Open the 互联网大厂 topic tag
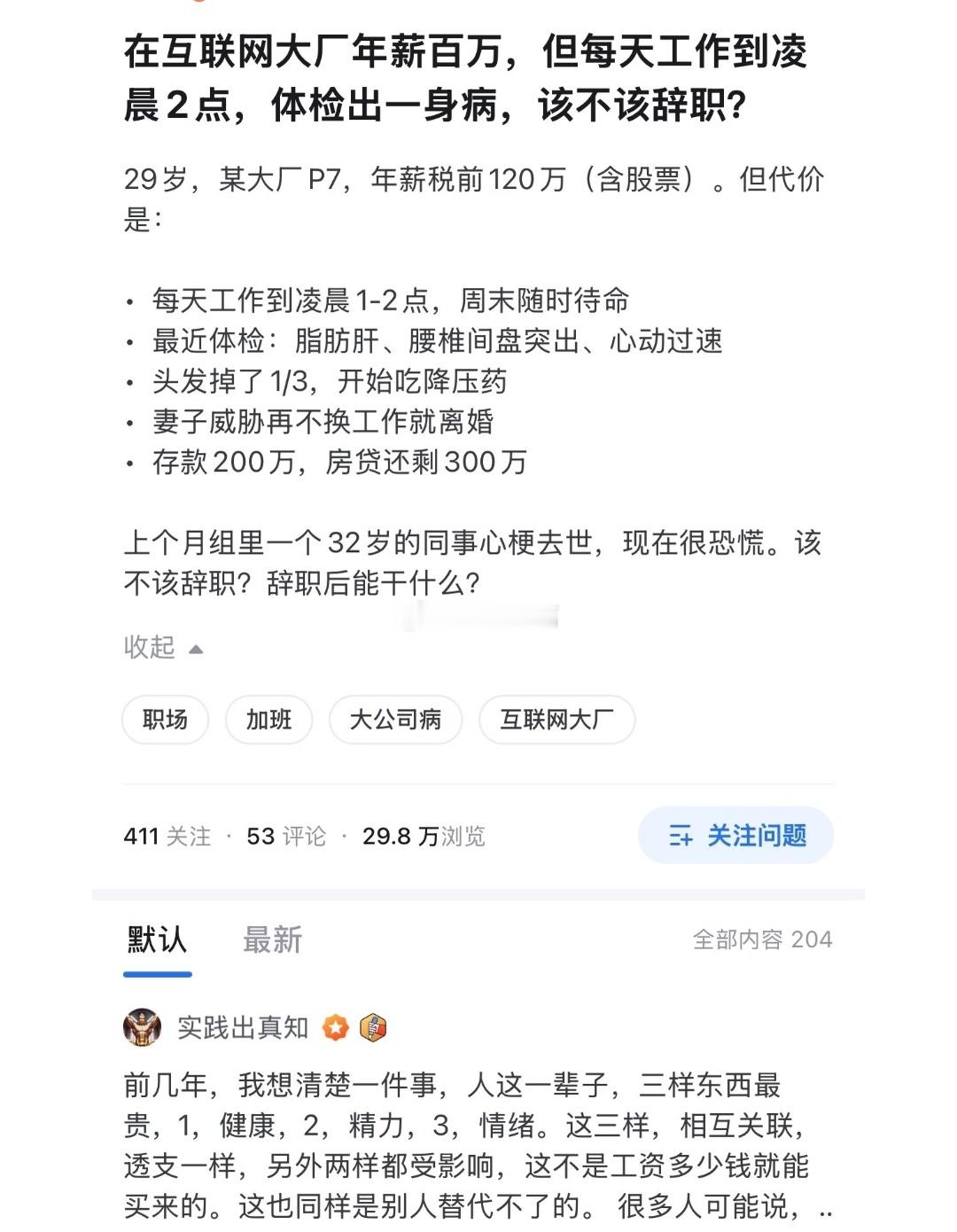This screenshot has width=957, height=1232. tap(556, 721)
